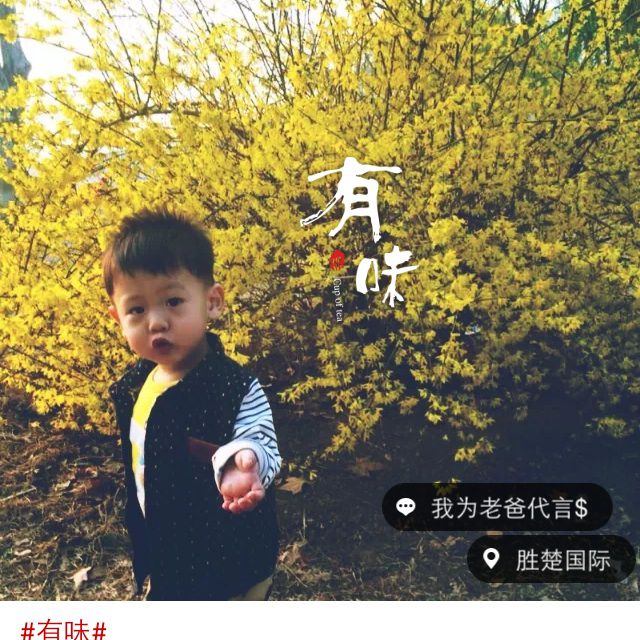Open the 胜楚国际 location tag
This screenshot has width=640, height=640.
point(550,560)
